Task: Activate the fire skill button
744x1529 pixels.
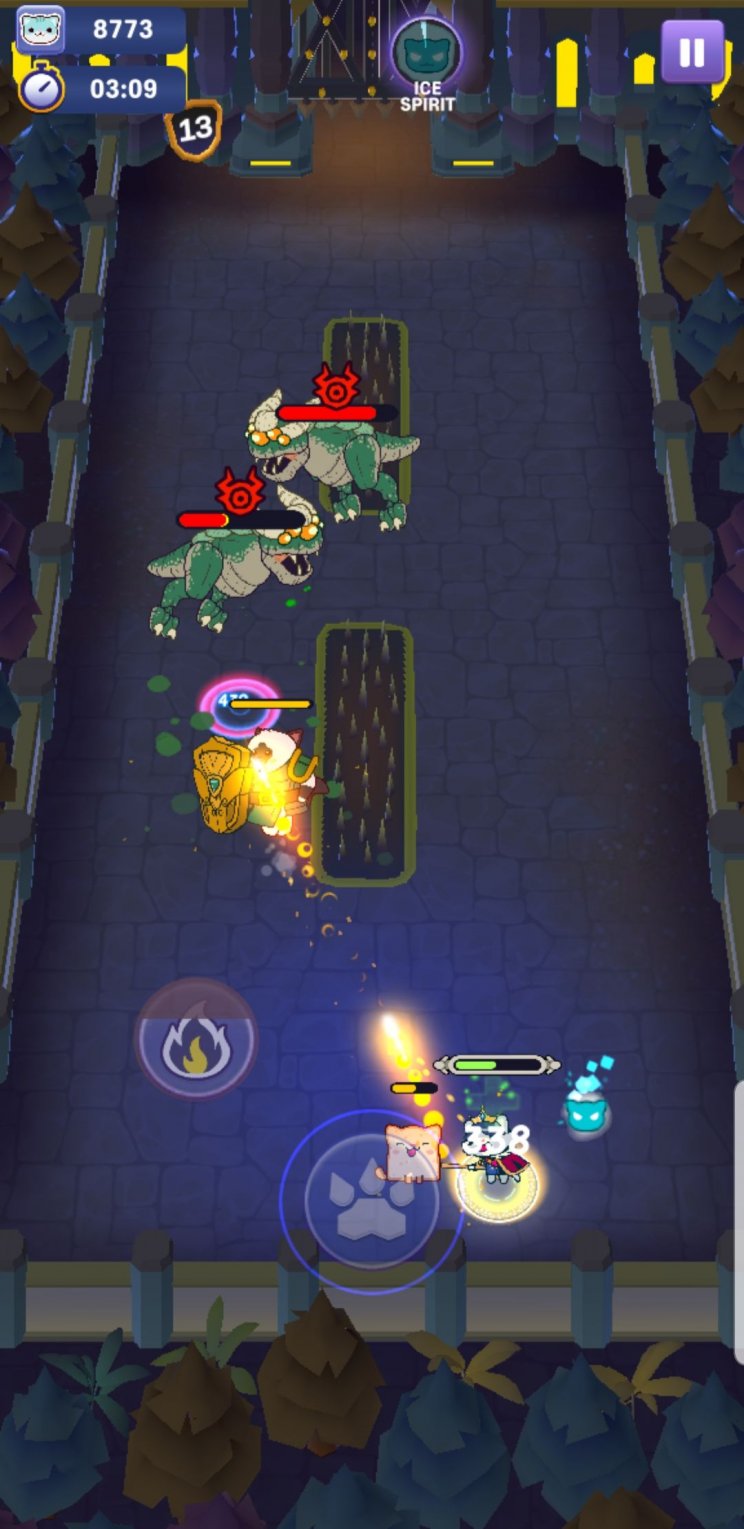Action: (x=196, y=1039)
